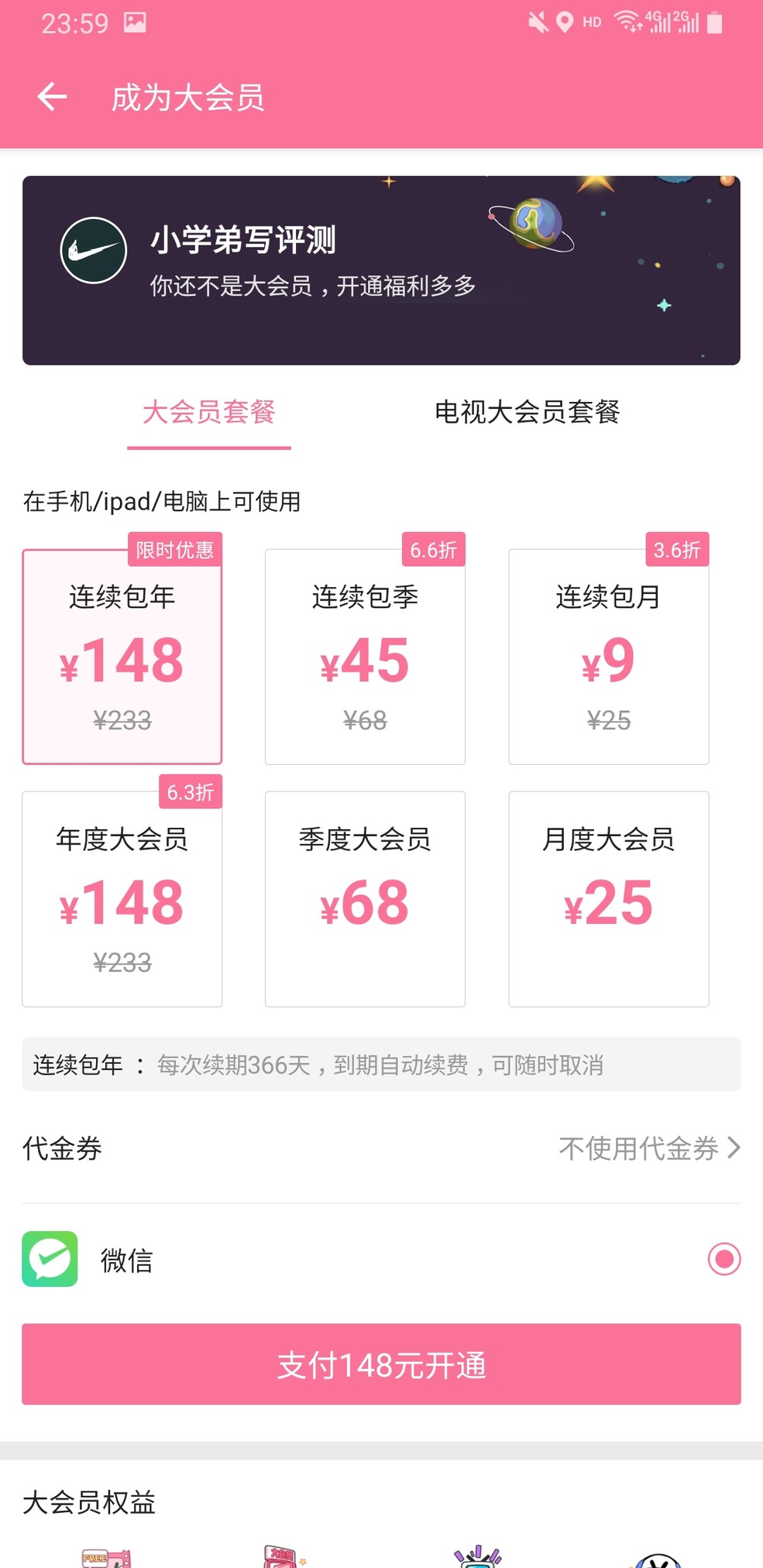
Task: Click the WeChat payment logo icon
Action: point(50,1260)
